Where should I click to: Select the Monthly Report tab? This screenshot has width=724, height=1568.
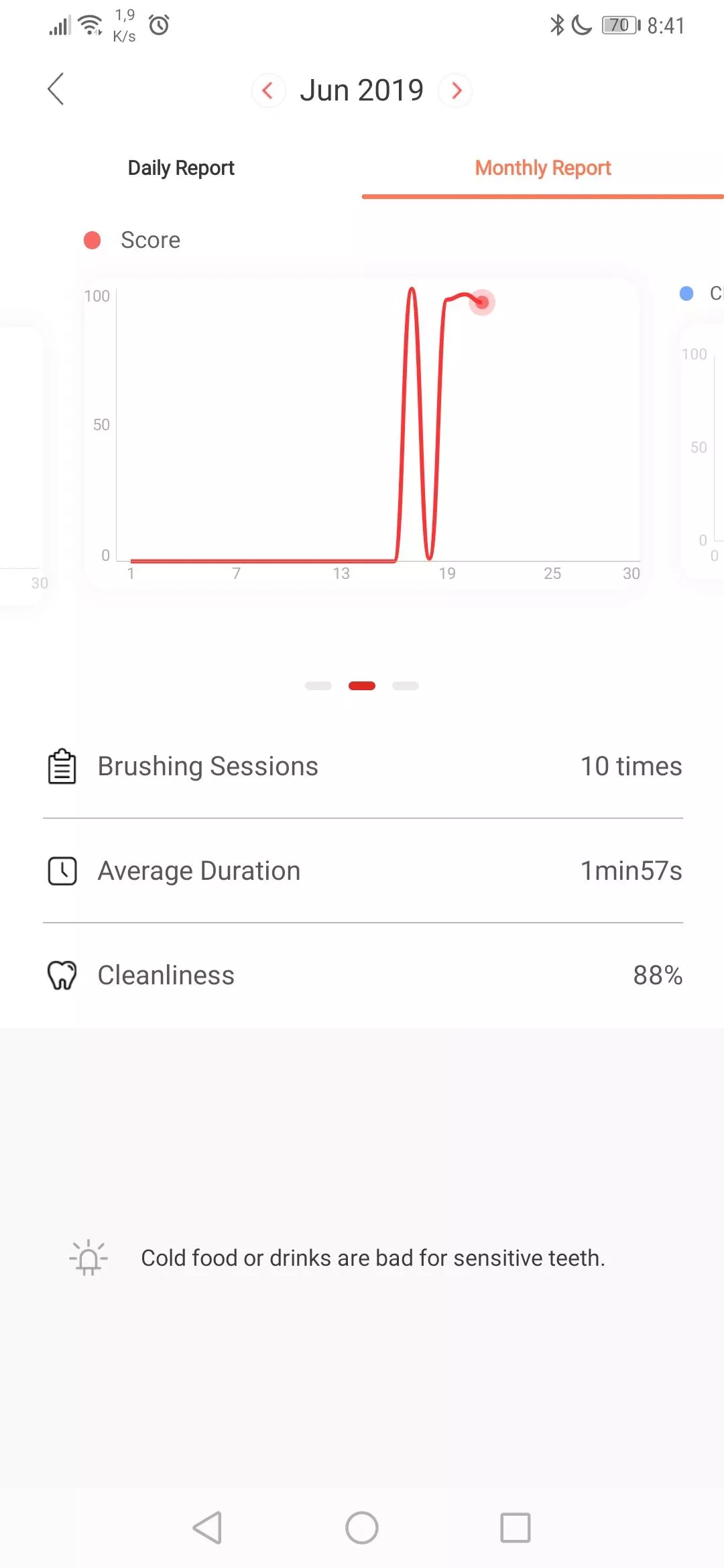click(543, 168)
